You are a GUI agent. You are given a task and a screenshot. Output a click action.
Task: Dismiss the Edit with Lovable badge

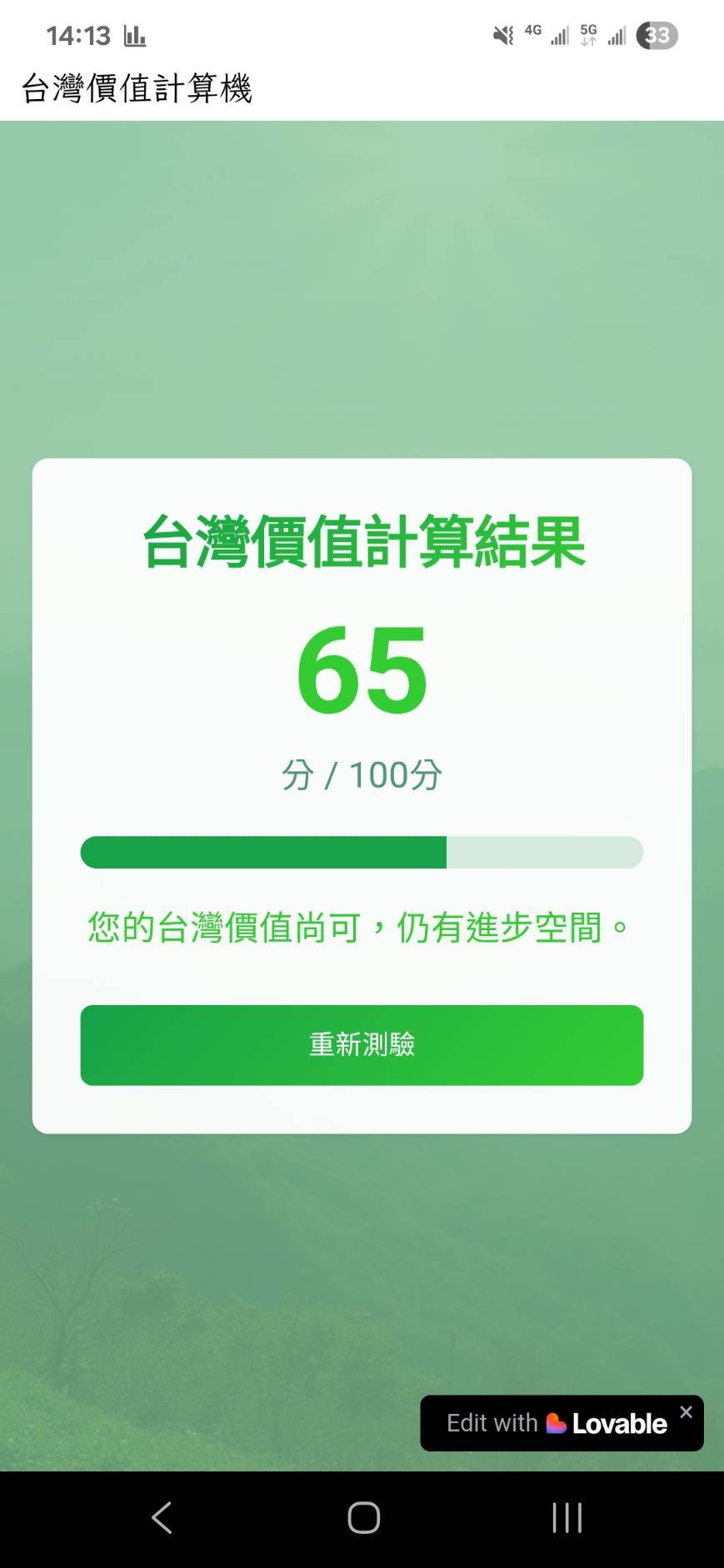pos(686,1412)
